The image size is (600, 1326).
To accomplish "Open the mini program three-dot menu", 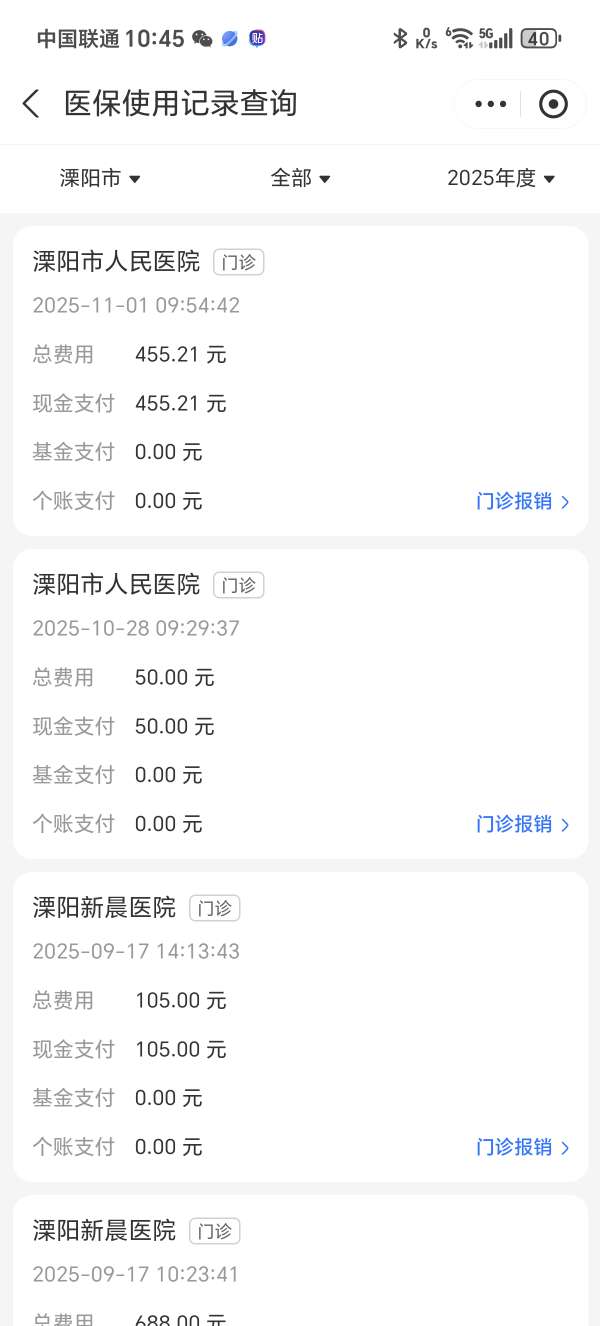I will pyautogui.click(x=490, y=104).
